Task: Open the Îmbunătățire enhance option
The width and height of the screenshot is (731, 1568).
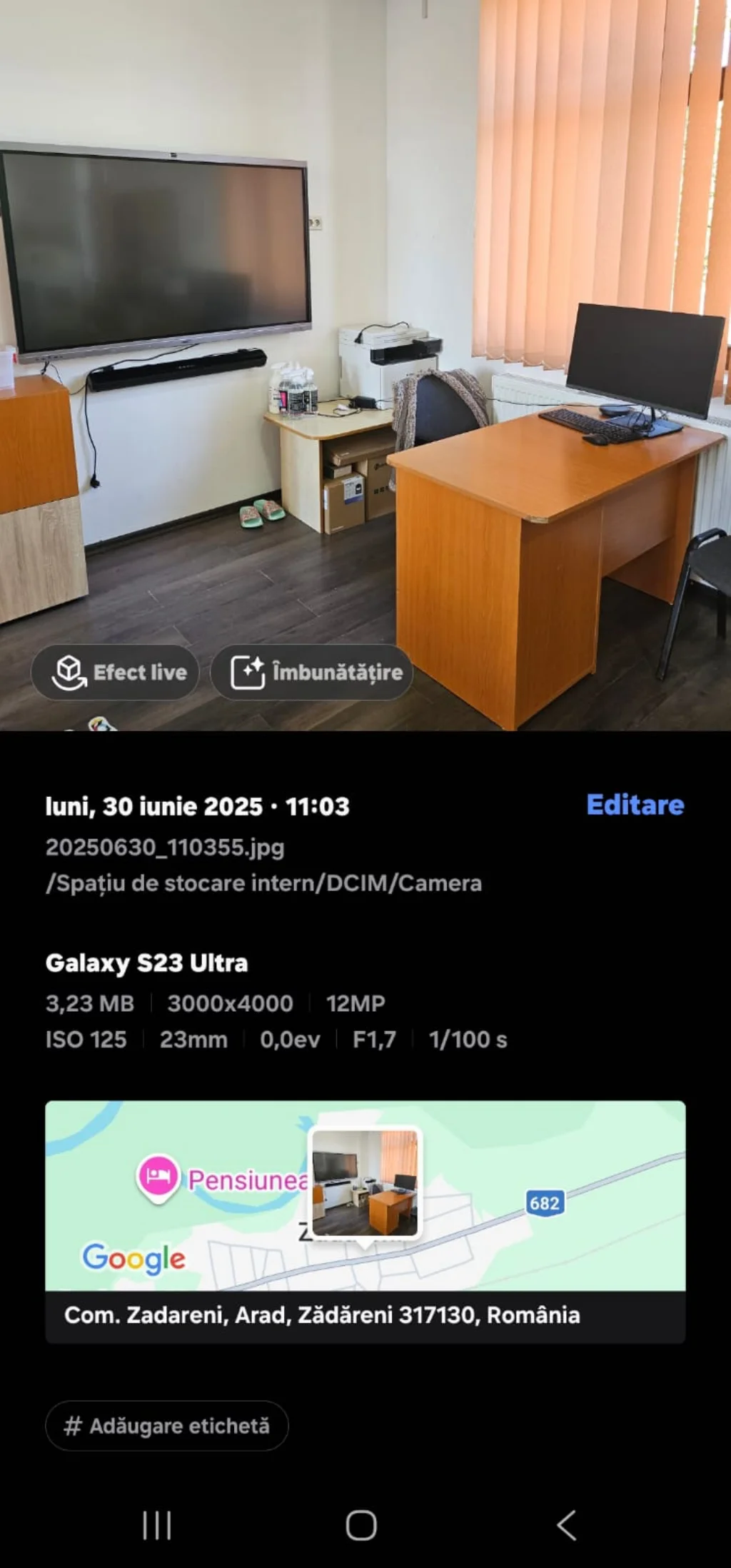Action: pos(312,672)
